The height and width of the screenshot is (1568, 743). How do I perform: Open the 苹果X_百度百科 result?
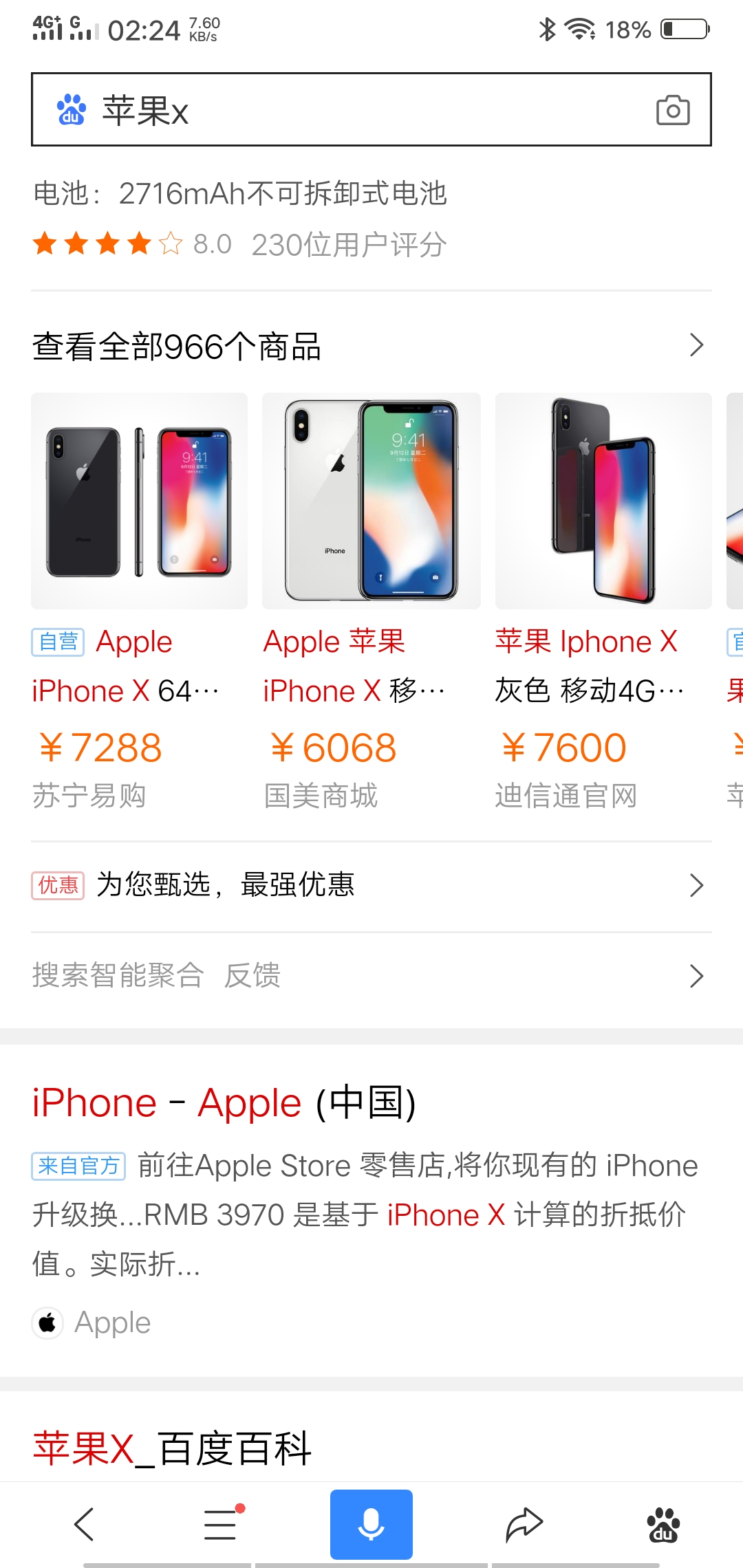[x=172, y=1448]
